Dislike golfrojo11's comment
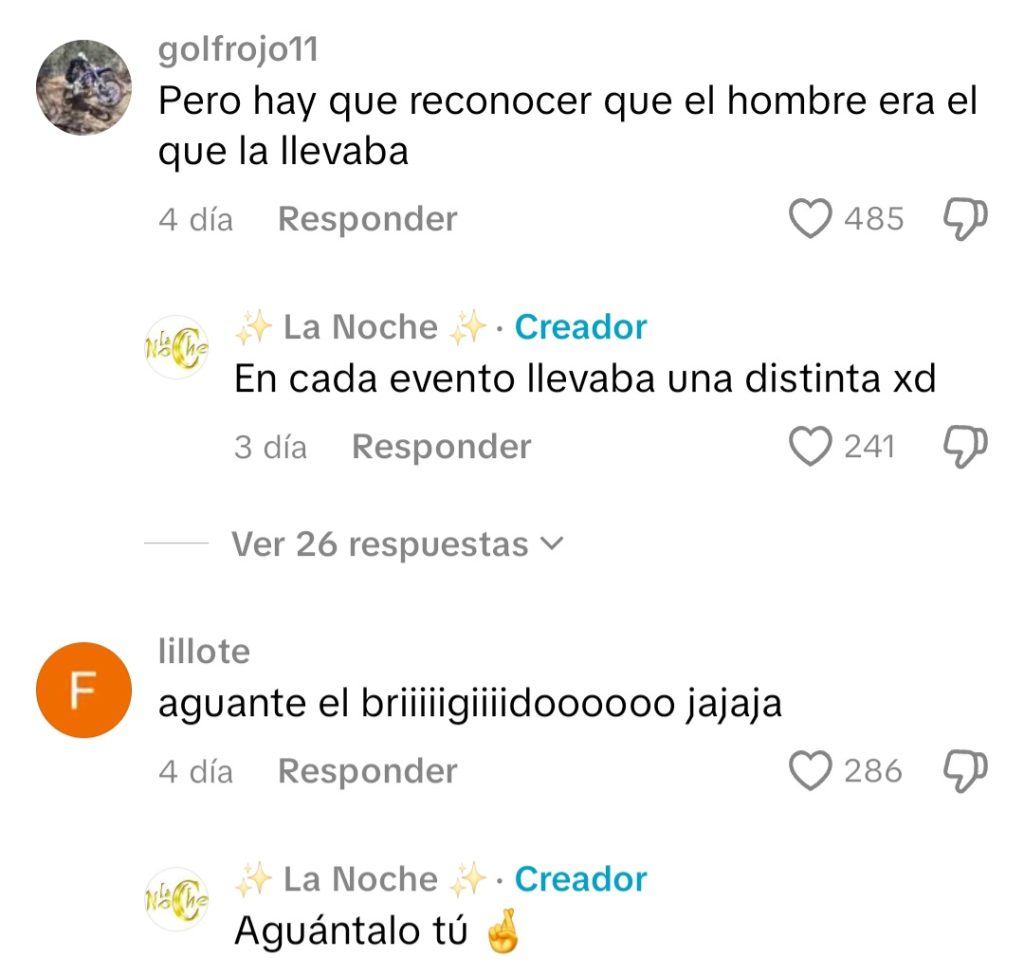The width and height of the screenshot is (1024, 976). pyautogui.click(x=966, y=219)
